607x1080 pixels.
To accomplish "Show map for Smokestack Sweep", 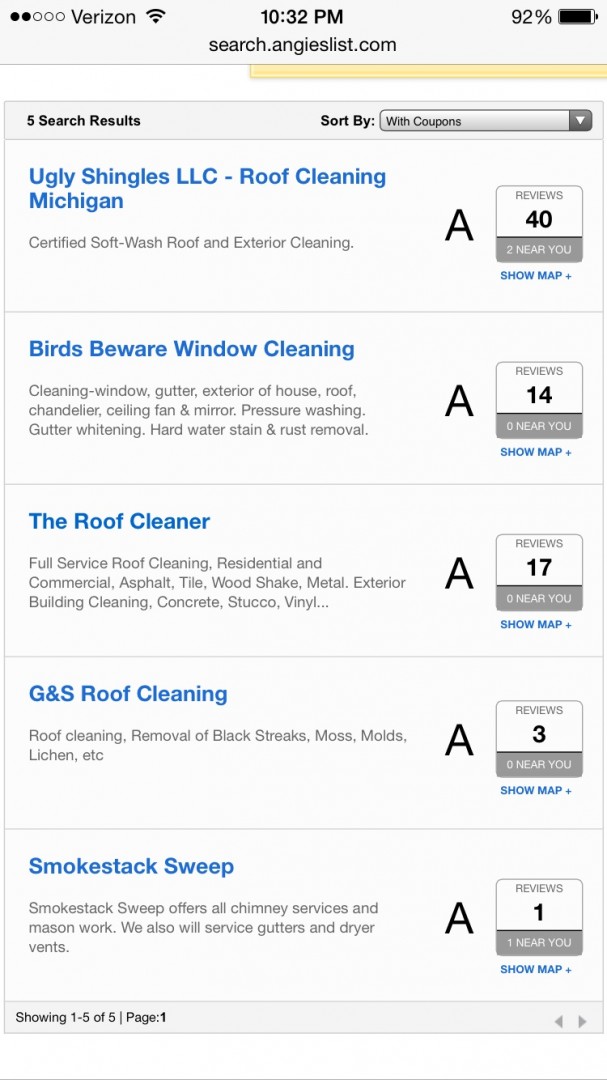I will pyautogui.click(x=536, y=969).
